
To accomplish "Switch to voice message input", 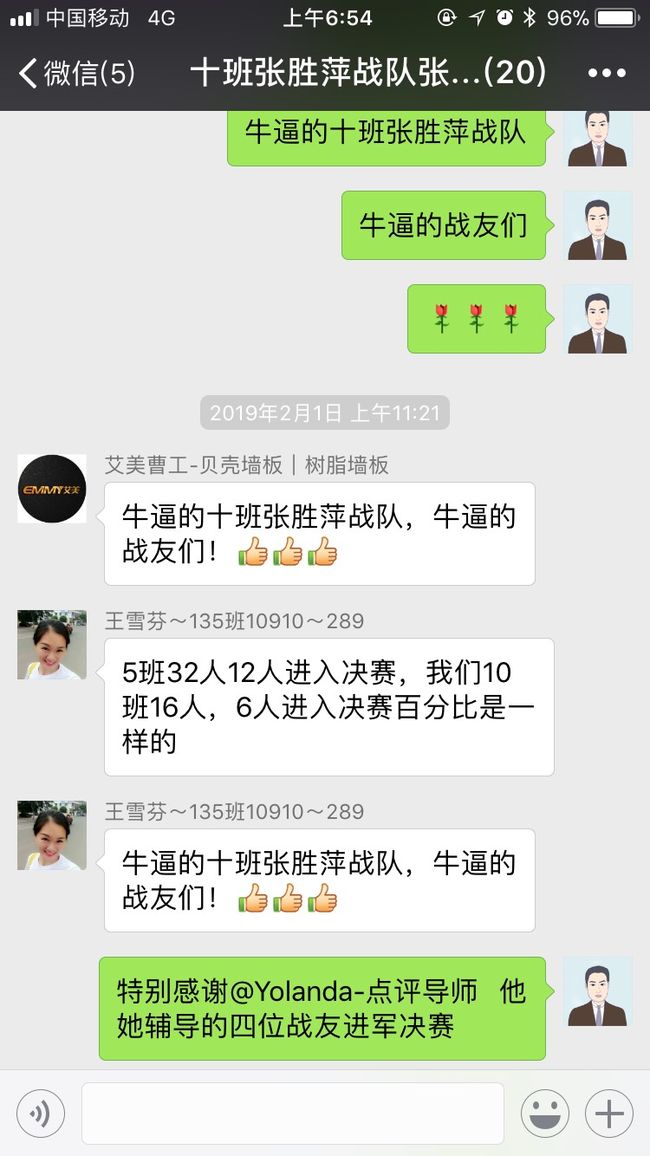I will (41, 1113).
